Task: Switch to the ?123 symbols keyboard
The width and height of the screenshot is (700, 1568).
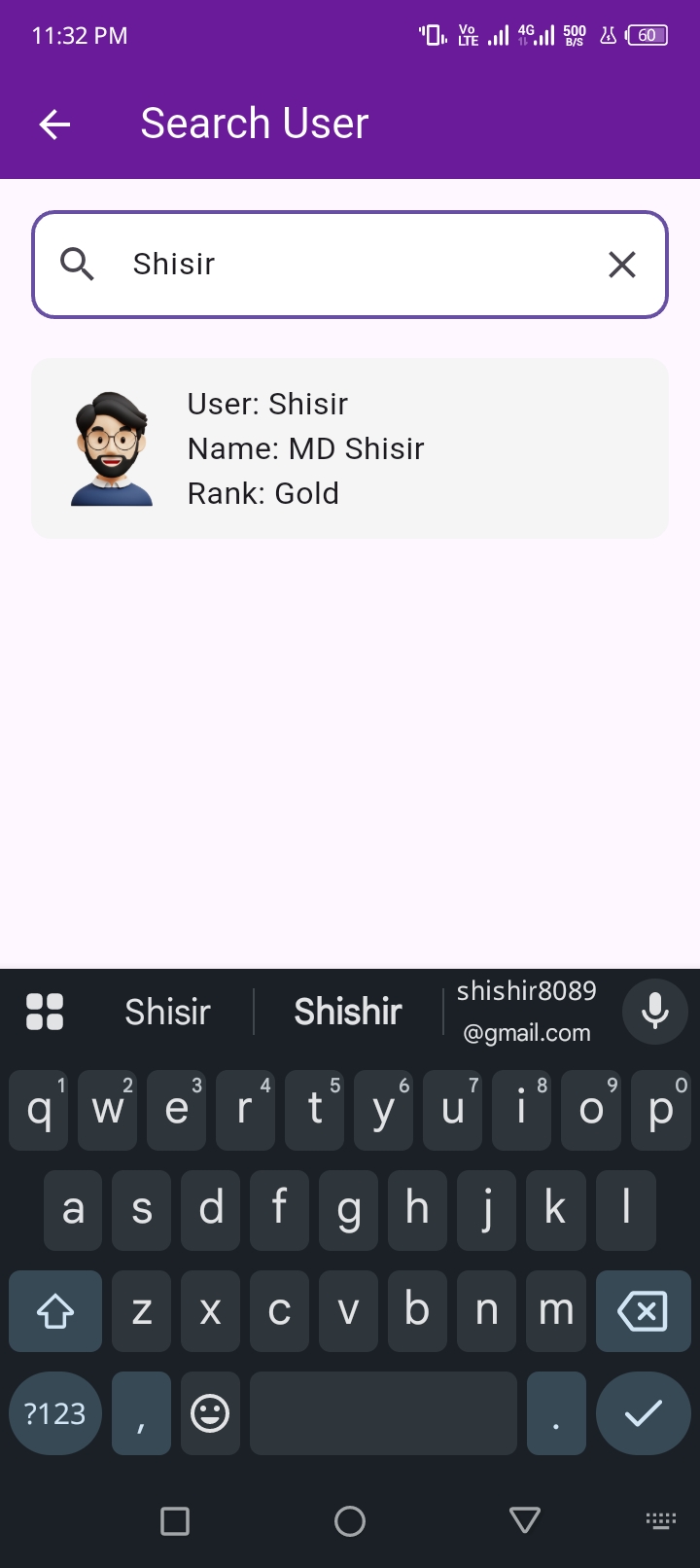Action: (55, 1413)
